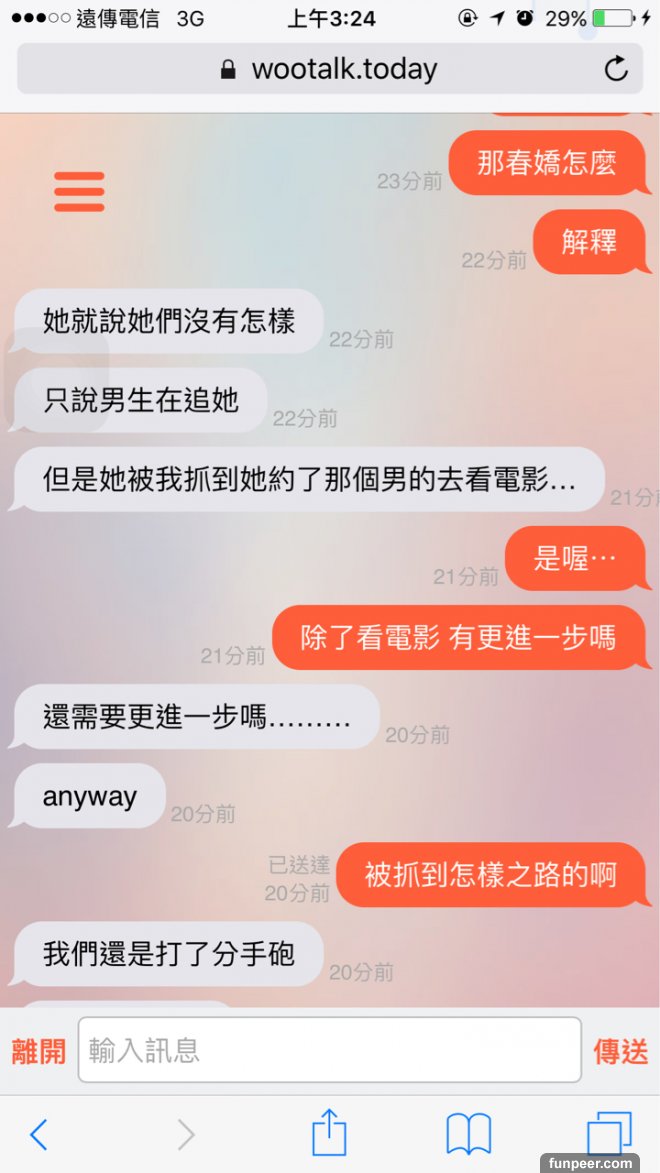This screenshot has height=1173, width=660.
Task: Show open Safari tabs
Action: pos(608,1134)
